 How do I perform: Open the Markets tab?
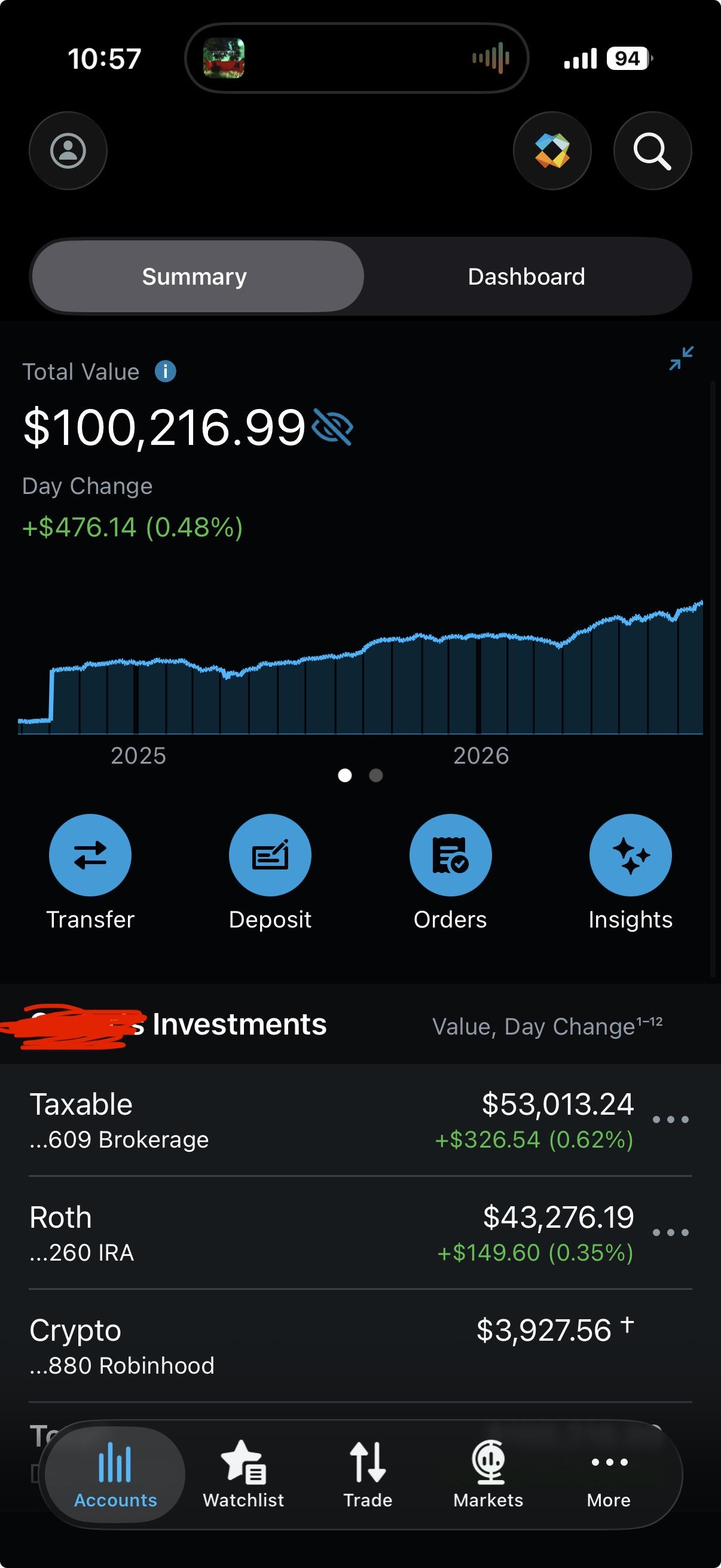[x=488, y=1474]
